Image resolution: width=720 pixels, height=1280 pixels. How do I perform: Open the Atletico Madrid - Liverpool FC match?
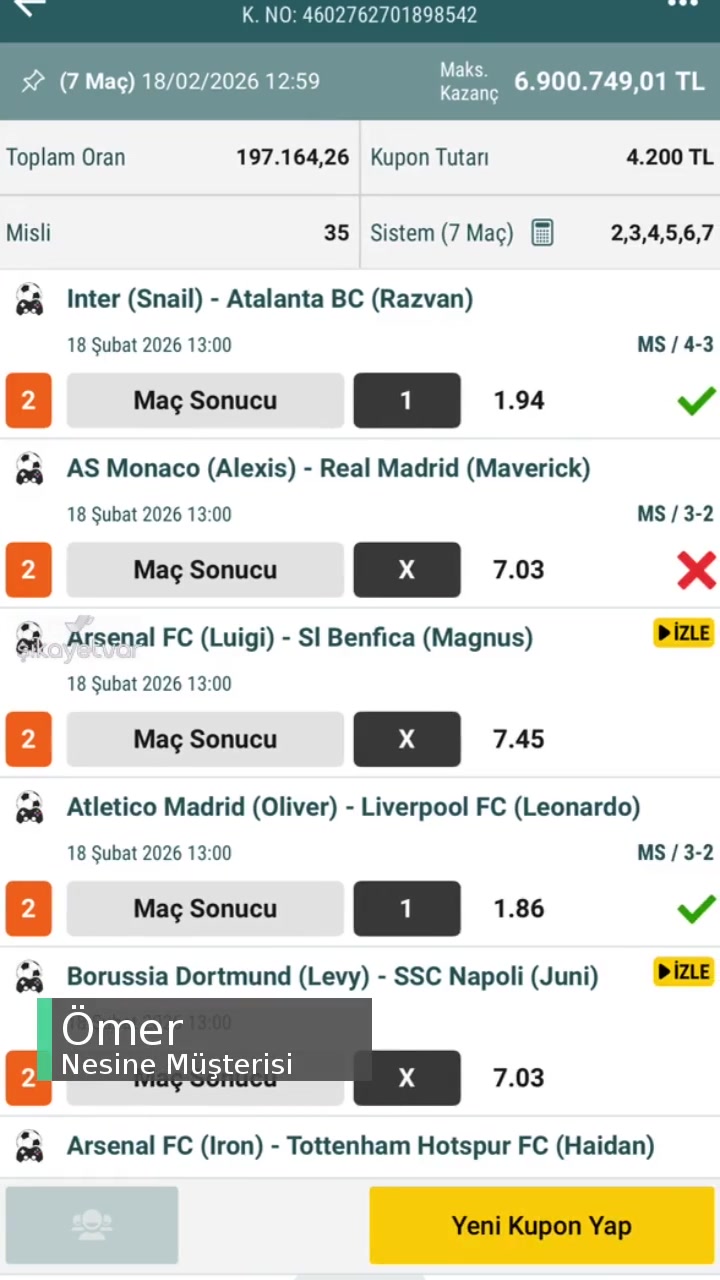click(x=353, y=807)
